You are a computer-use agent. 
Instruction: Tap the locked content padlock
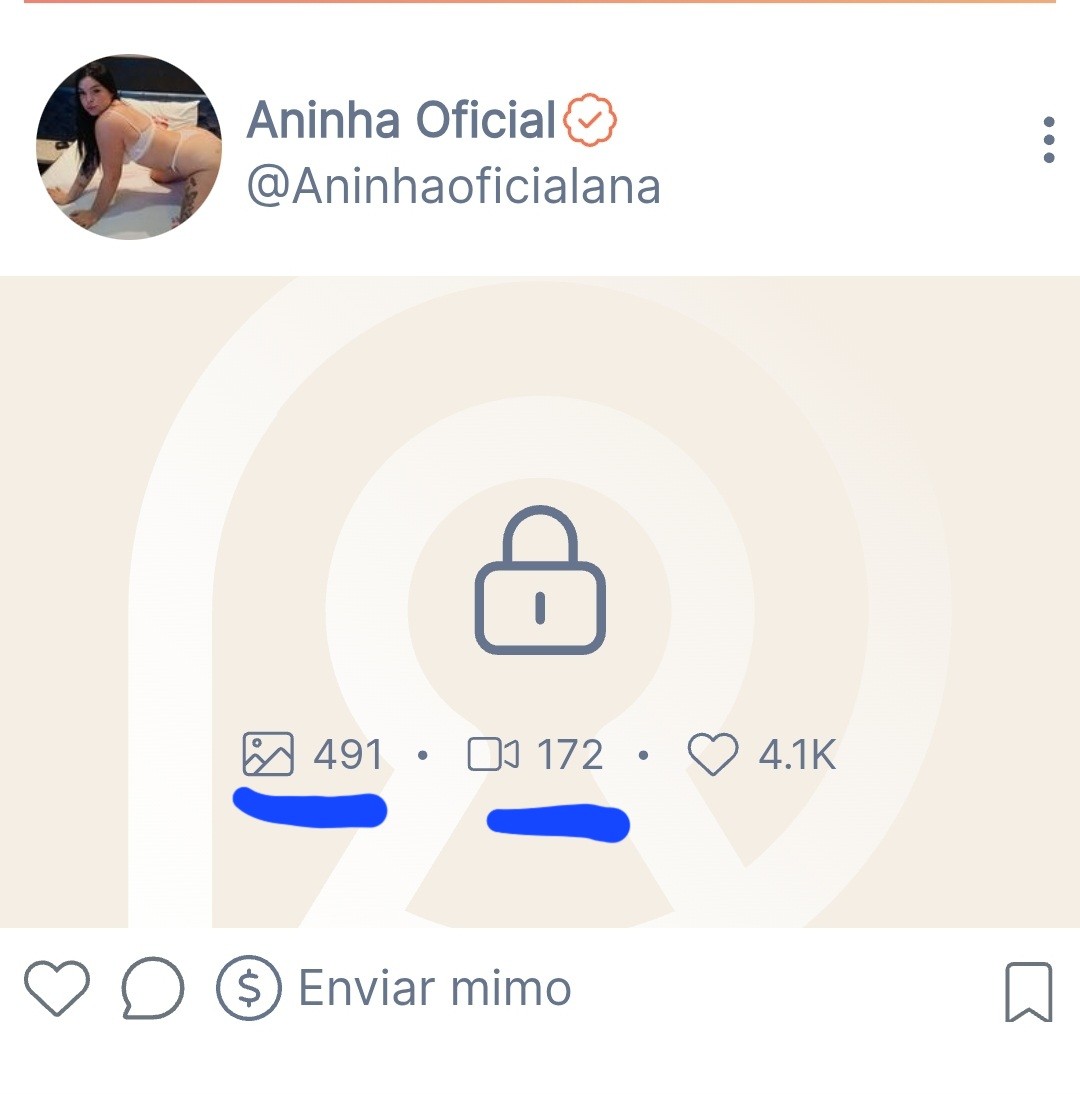point(540,581)
